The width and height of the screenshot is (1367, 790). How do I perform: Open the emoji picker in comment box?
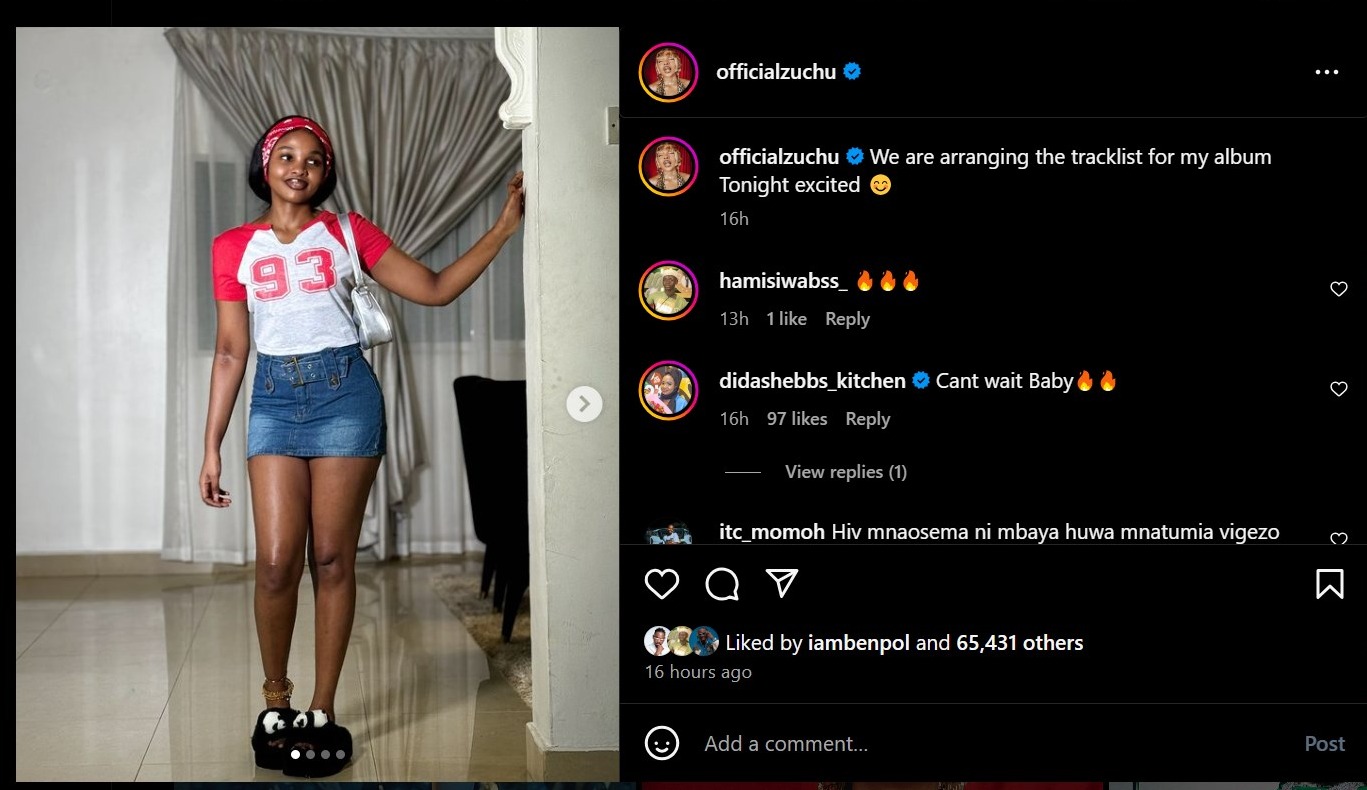662,743
